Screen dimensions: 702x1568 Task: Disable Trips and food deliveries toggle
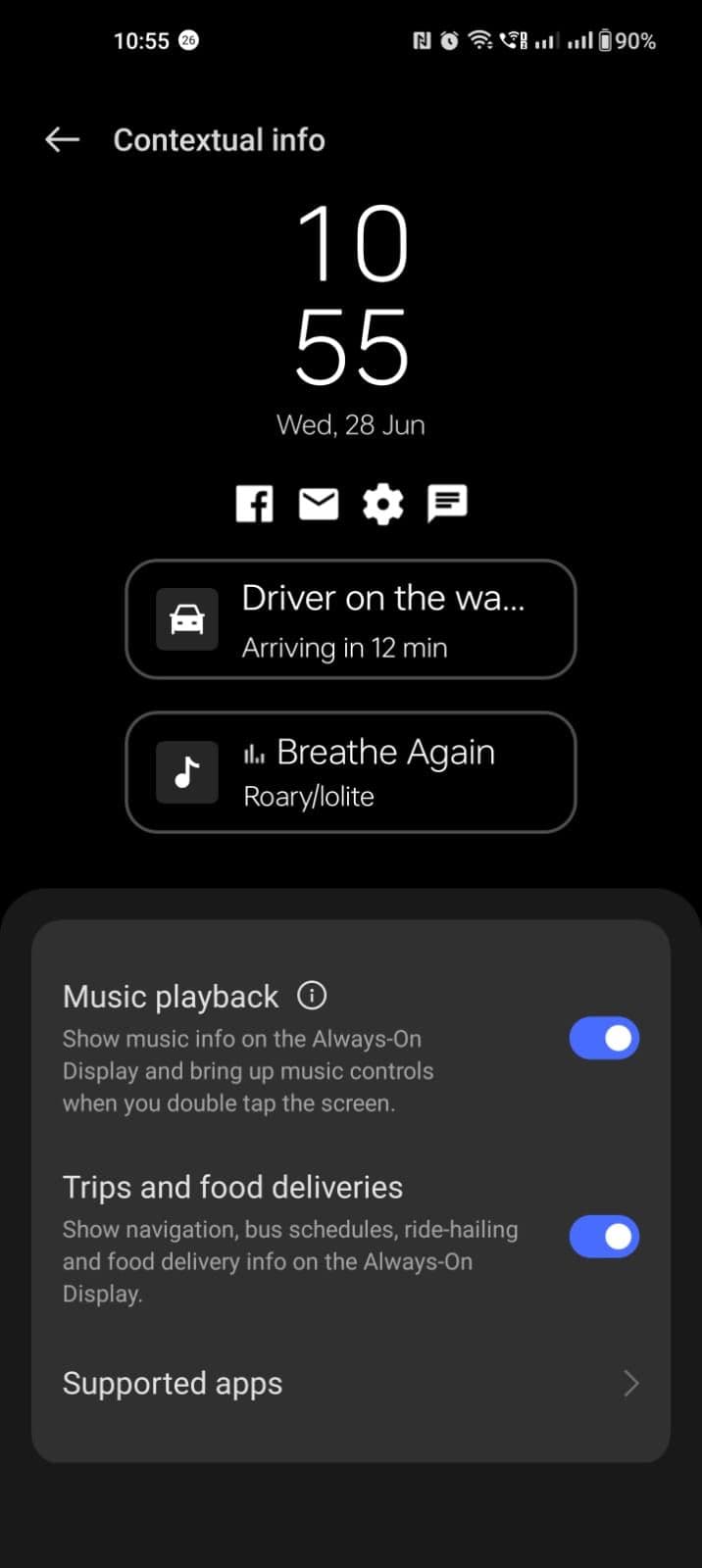[x=604, y=1237]
